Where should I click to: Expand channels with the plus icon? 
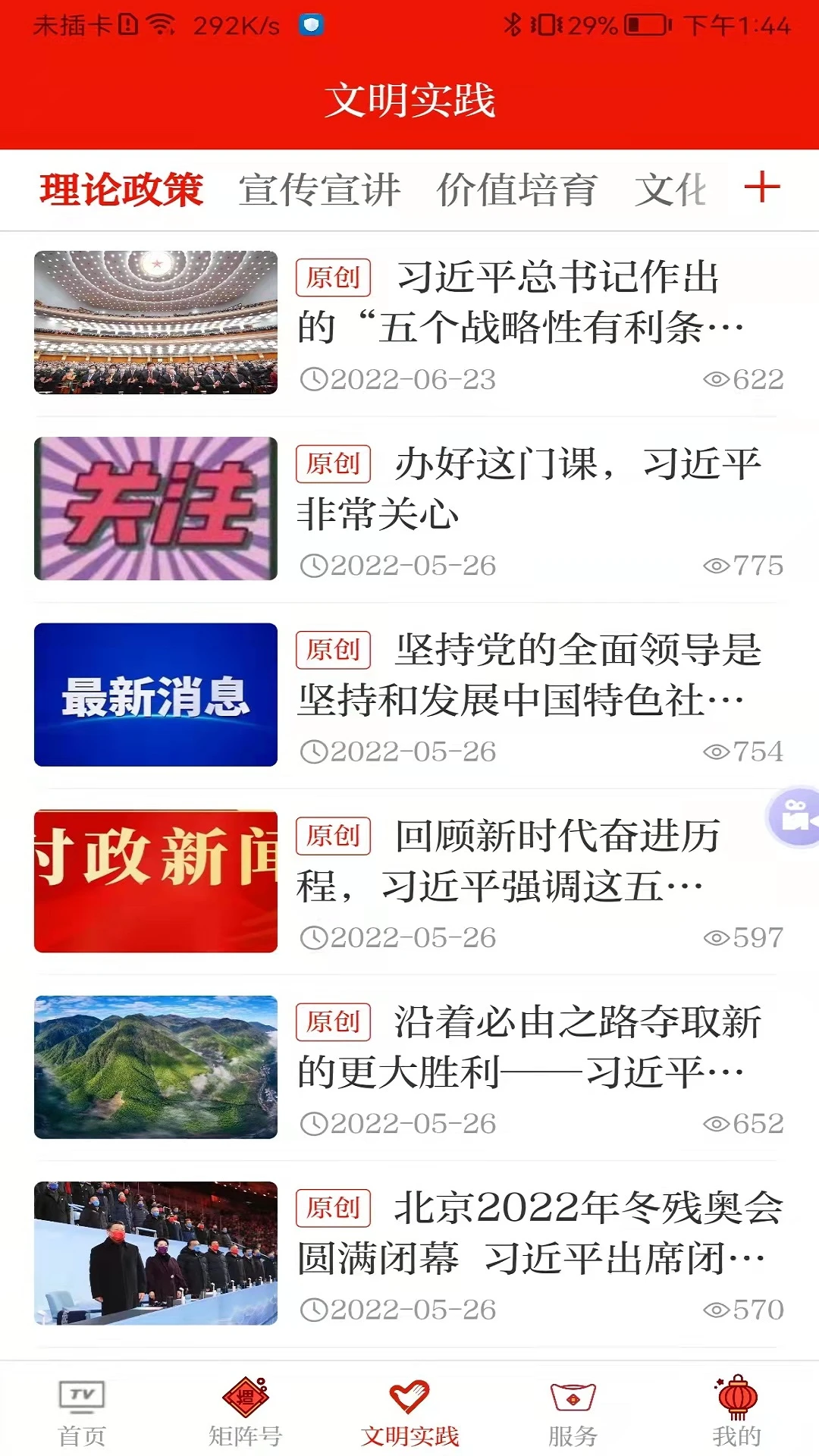click(764, 189)
